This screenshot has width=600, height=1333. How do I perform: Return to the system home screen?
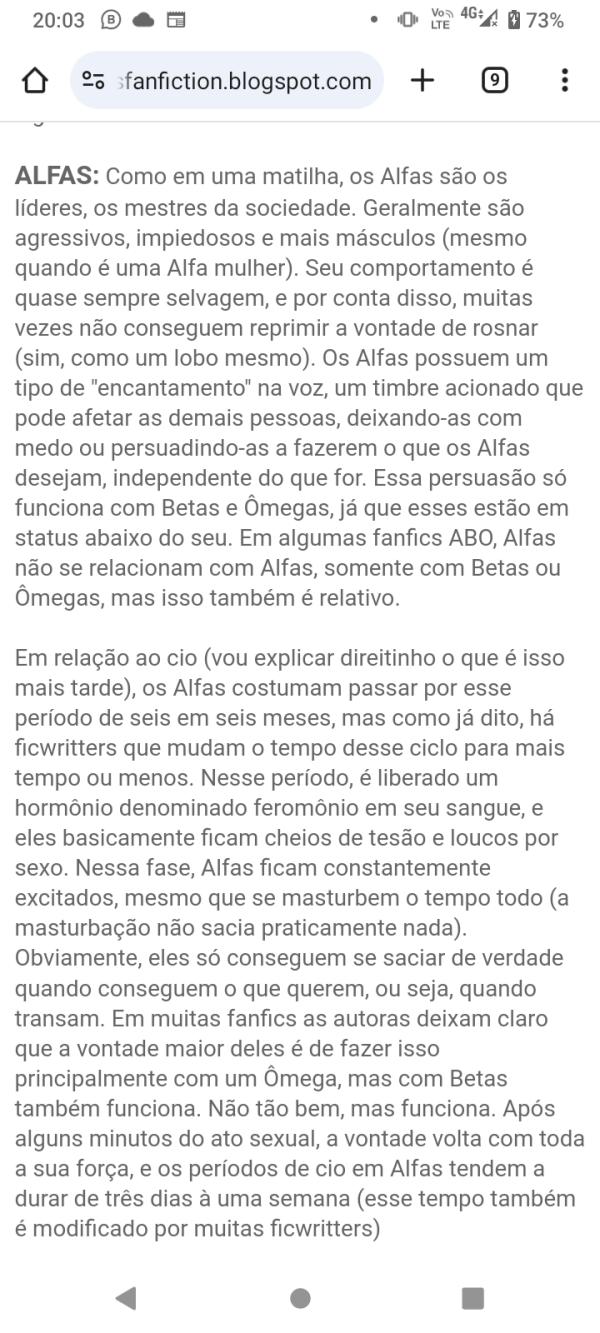[x=300, y=1298]
